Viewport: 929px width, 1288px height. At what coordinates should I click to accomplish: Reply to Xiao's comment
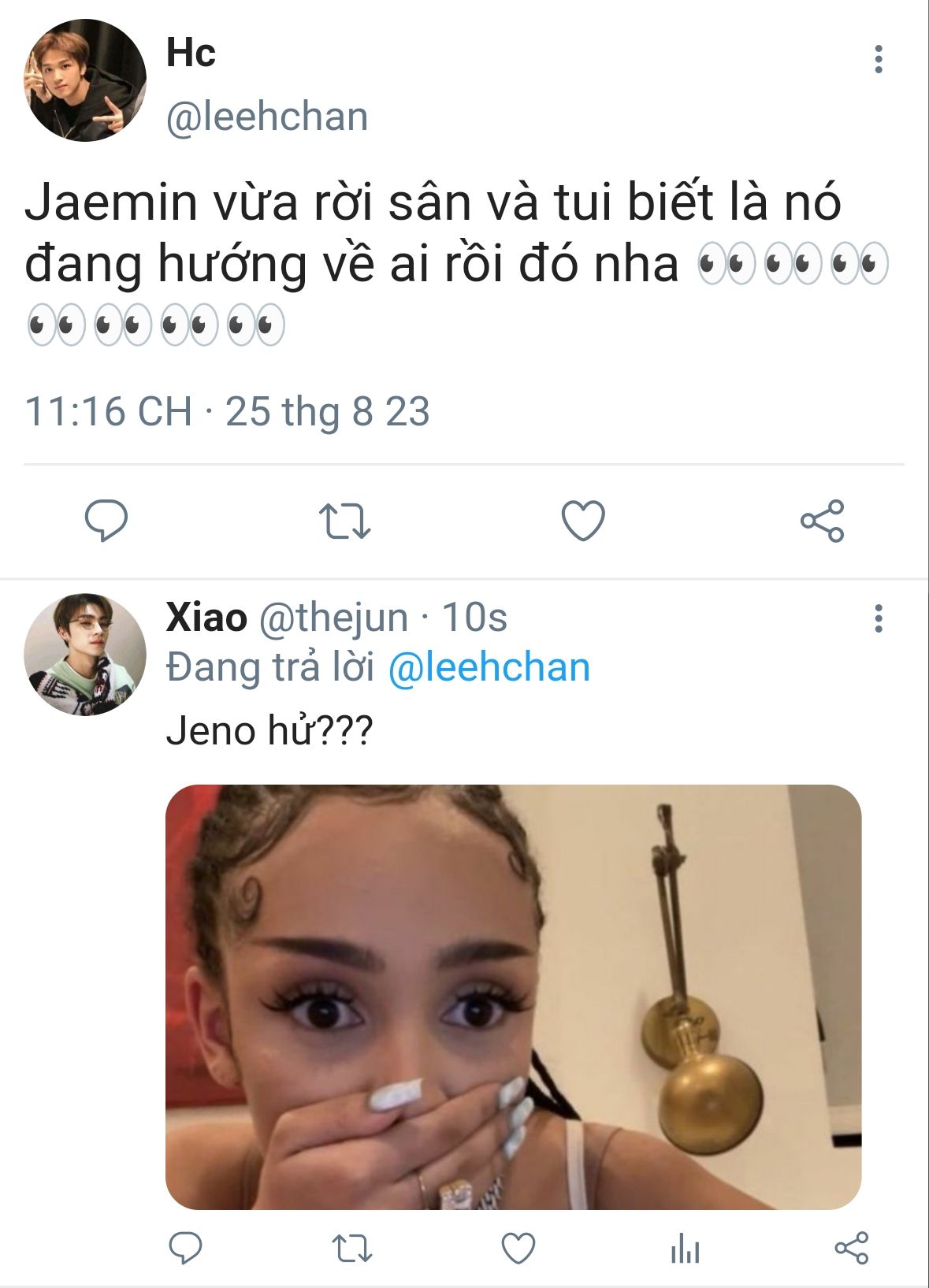click(186, 1248)
